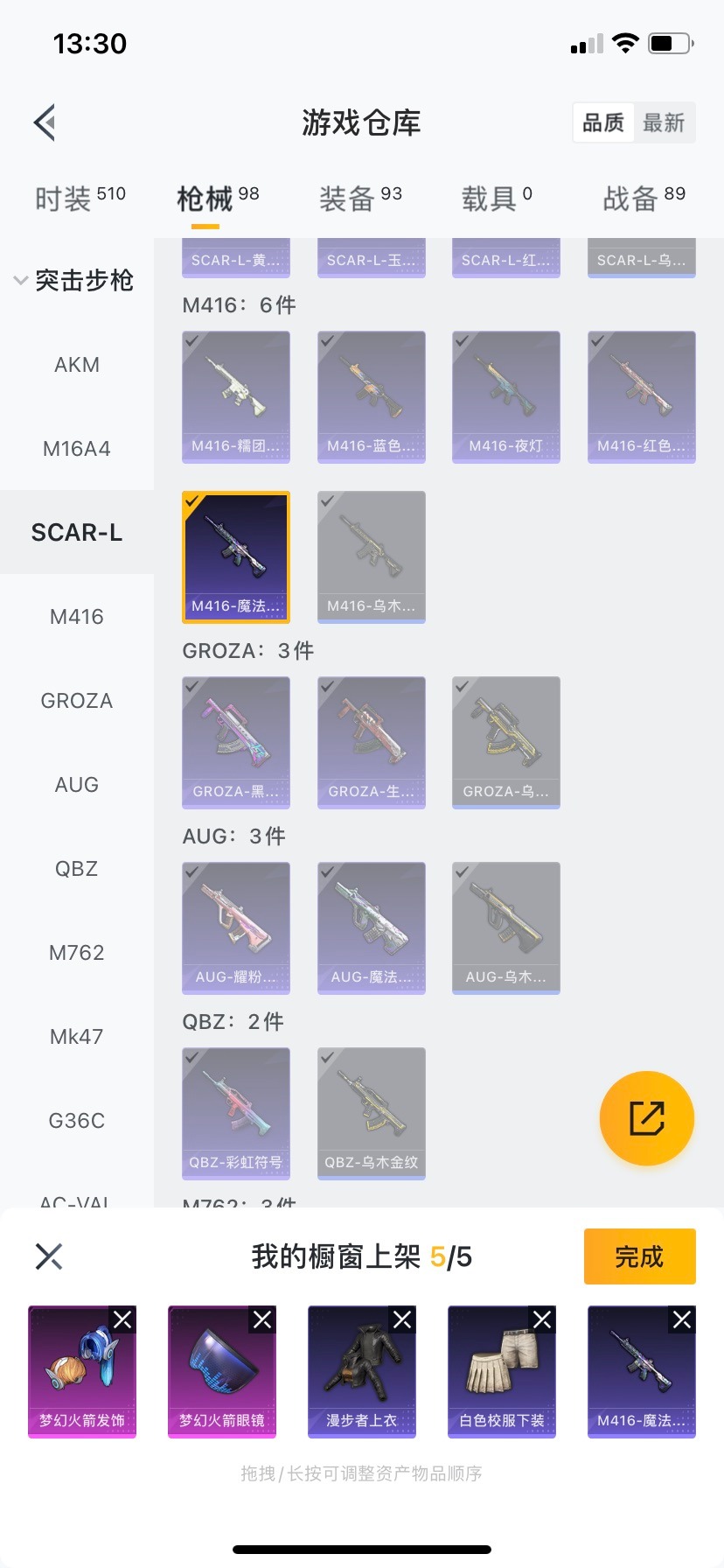Image resolution: width=724 pixels, height=1568 pixels.
Task: Close the 我的橱窗上架 panel
Action: pyautogui.click(x=49, y=1256)
